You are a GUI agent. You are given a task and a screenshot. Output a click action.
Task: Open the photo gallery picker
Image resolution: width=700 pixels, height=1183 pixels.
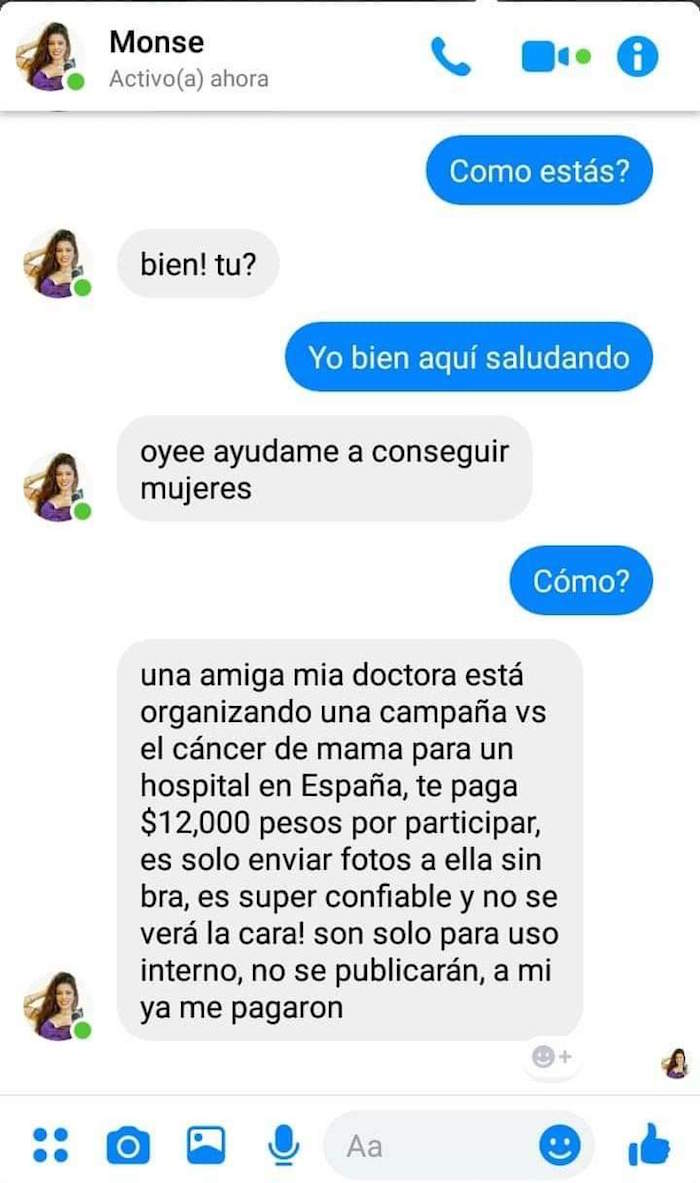(x=206, y=1144)
